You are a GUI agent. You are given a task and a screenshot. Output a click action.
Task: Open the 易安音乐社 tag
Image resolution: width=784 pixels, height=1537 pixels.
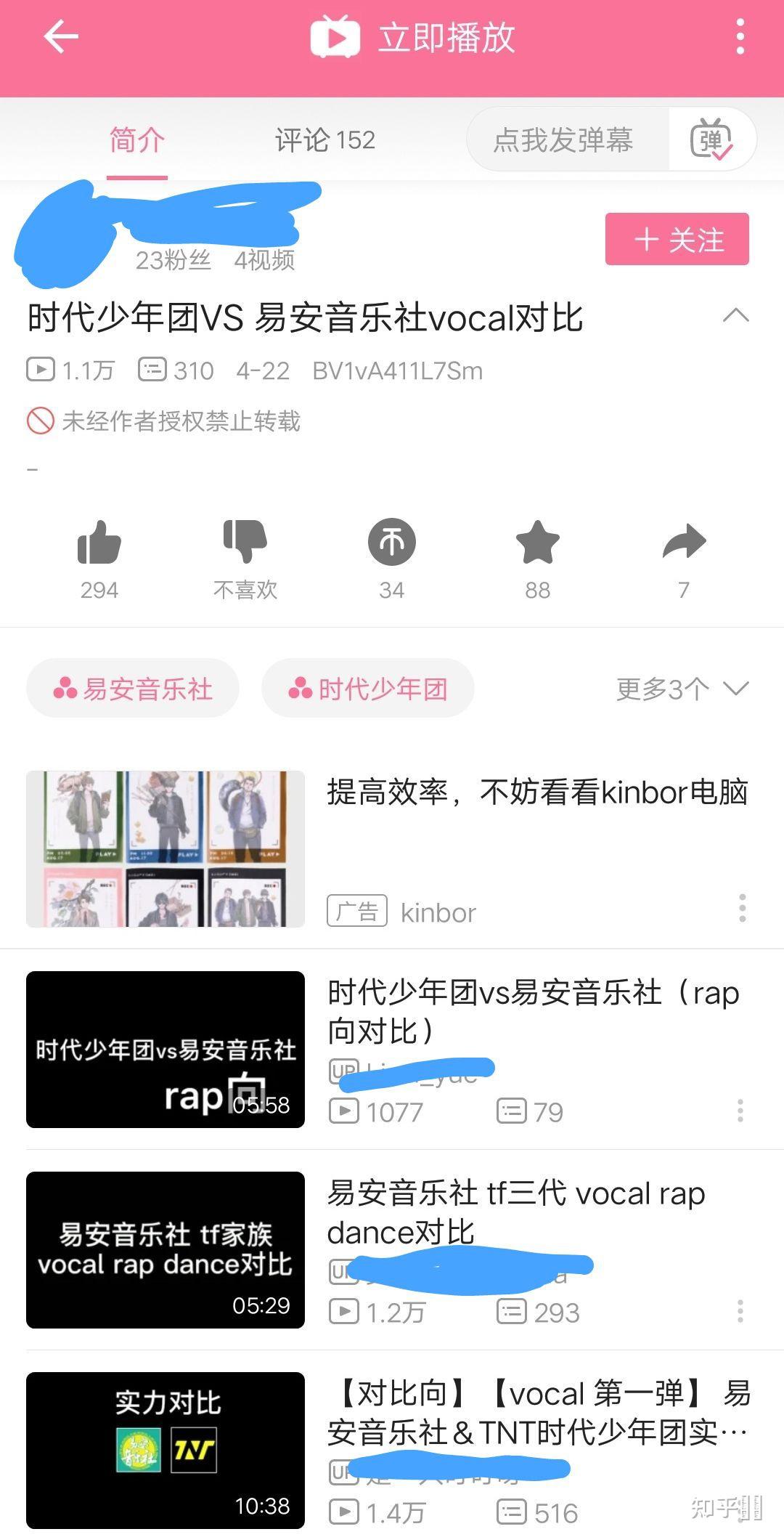tap(133, 689)
